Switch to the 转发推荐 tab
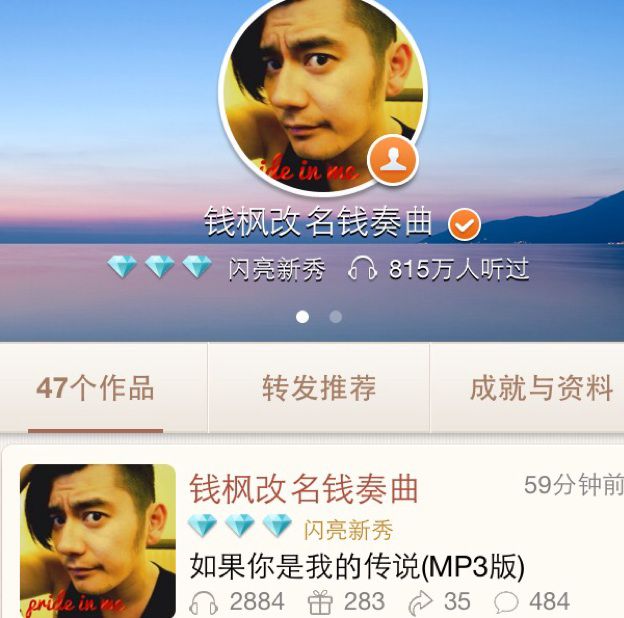This screenshot has height=618, width=624. [318, 388]
